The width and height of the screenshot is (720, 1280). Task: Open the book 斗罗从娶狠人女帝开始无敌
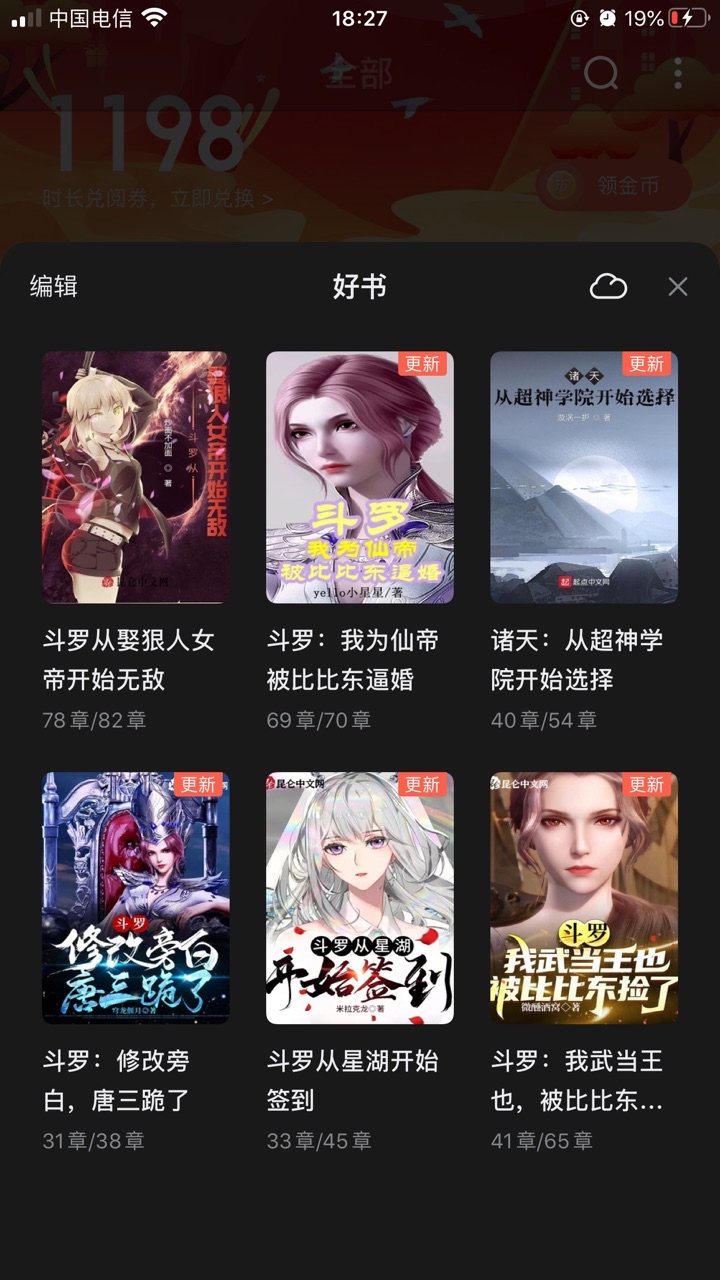[x=135, y=477]
